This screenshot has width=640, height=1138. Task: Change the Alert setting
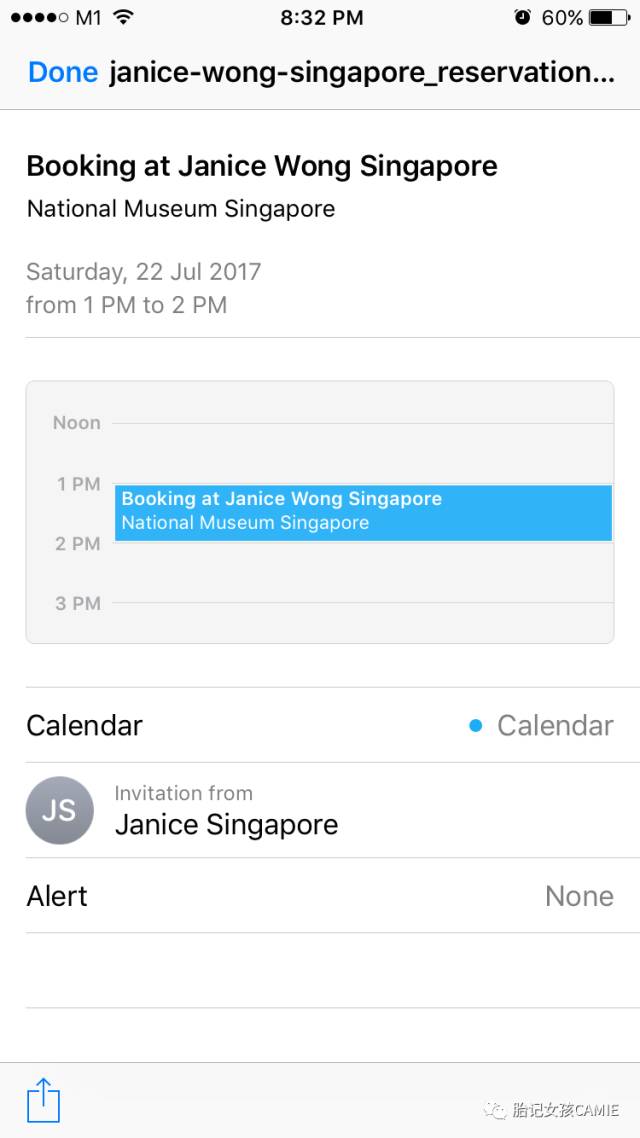pos(320,896)
